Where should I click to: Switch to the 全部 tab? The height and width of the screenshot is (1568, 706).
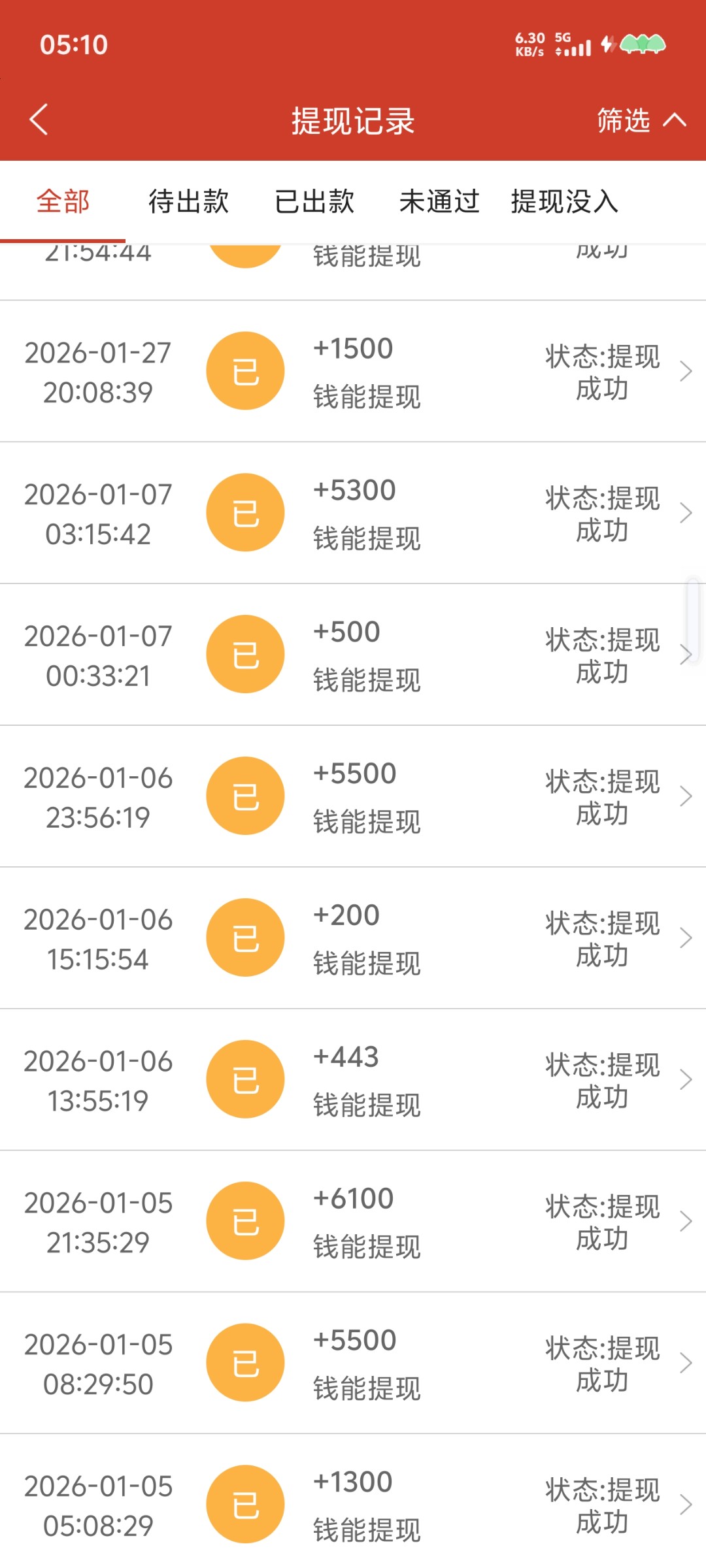click(63, 201)
